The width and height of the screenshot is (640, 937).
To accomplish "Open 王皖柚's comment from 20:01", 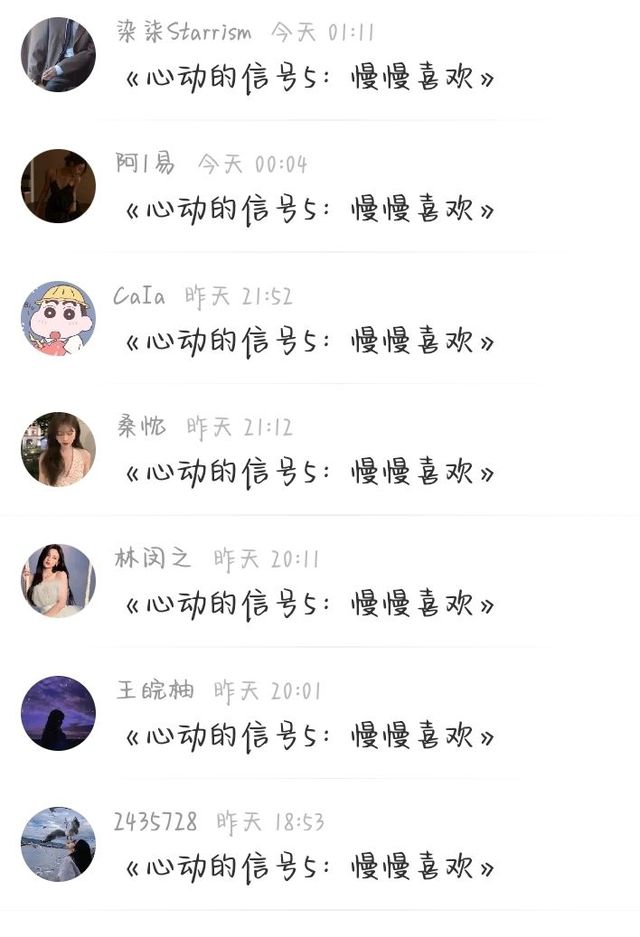I will pyautogui.click(x=309, y=737).
